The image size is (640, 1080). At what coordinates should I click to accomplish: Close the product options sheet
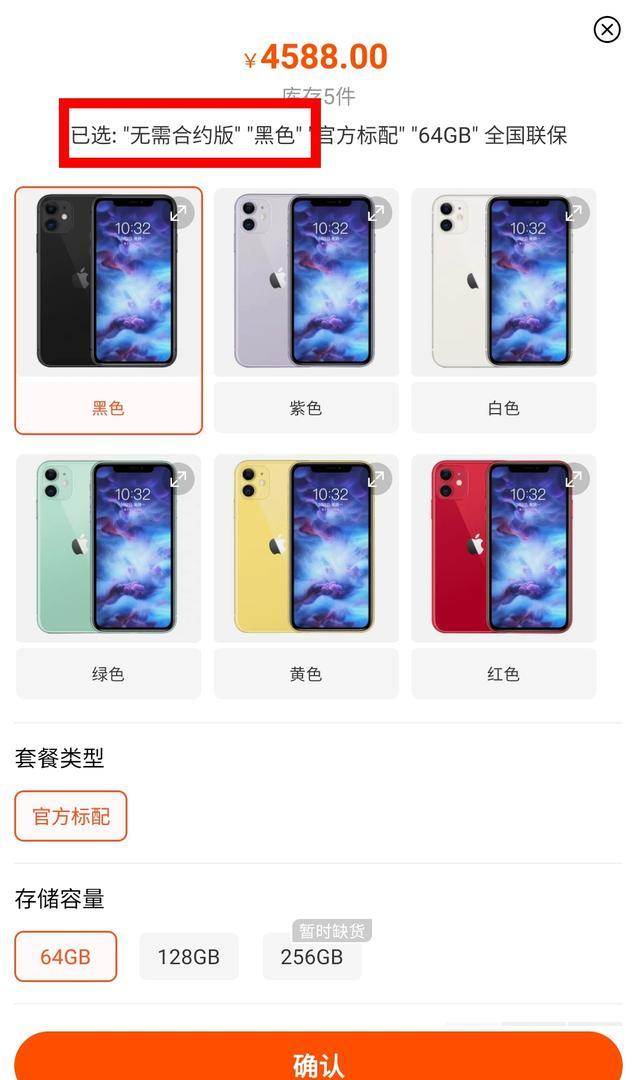607,30
